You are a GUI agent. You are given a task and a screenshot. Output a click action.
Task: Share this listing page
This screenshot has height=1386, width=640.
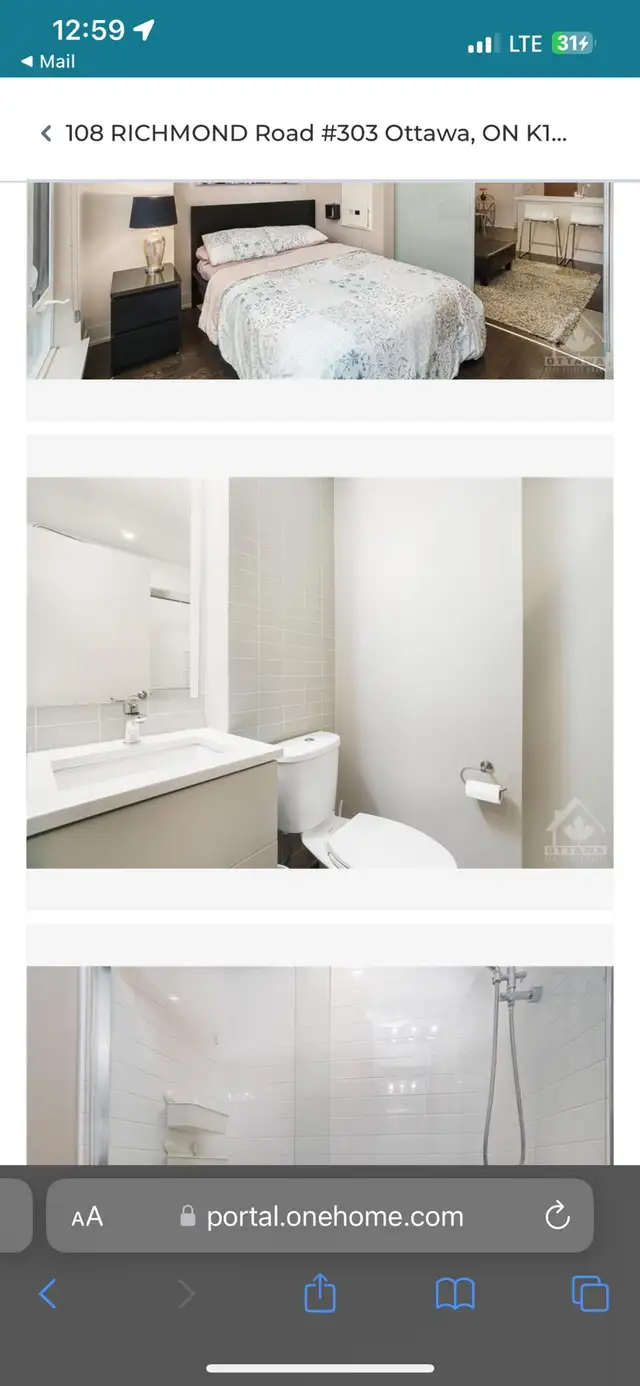319,1295
